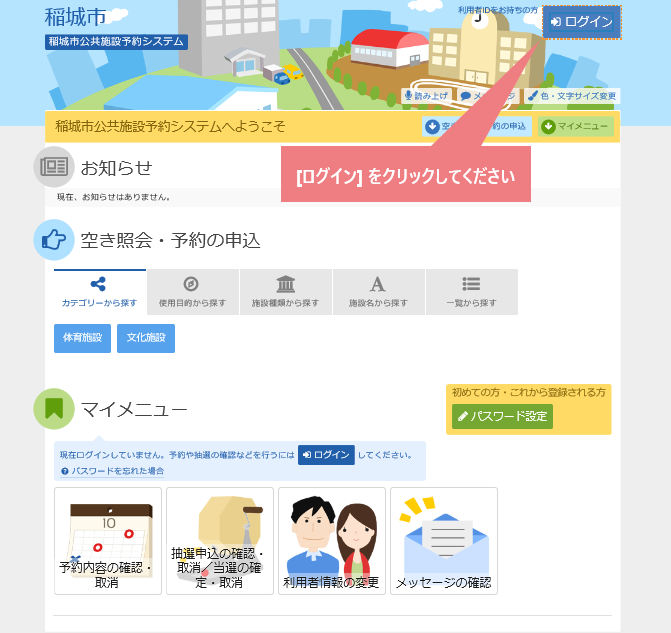Image resolution: width=671 pixels, height=633 pixels.
Task: Switch to the 施設種類から探す tab
Action: coord(286,292)
